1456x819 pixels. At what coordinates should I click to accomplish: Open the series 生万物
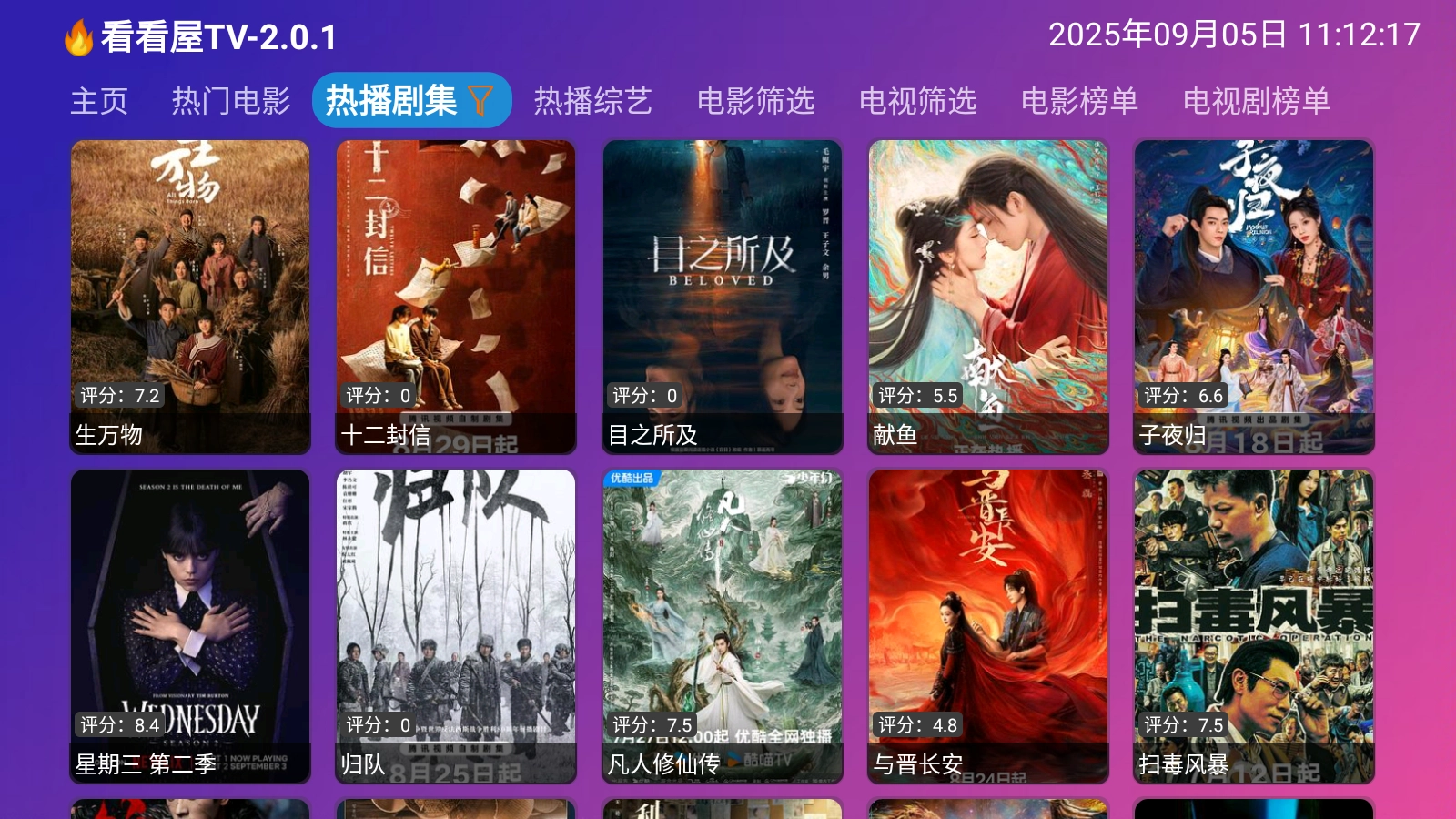pyautogui.click(x=190, y=297)
